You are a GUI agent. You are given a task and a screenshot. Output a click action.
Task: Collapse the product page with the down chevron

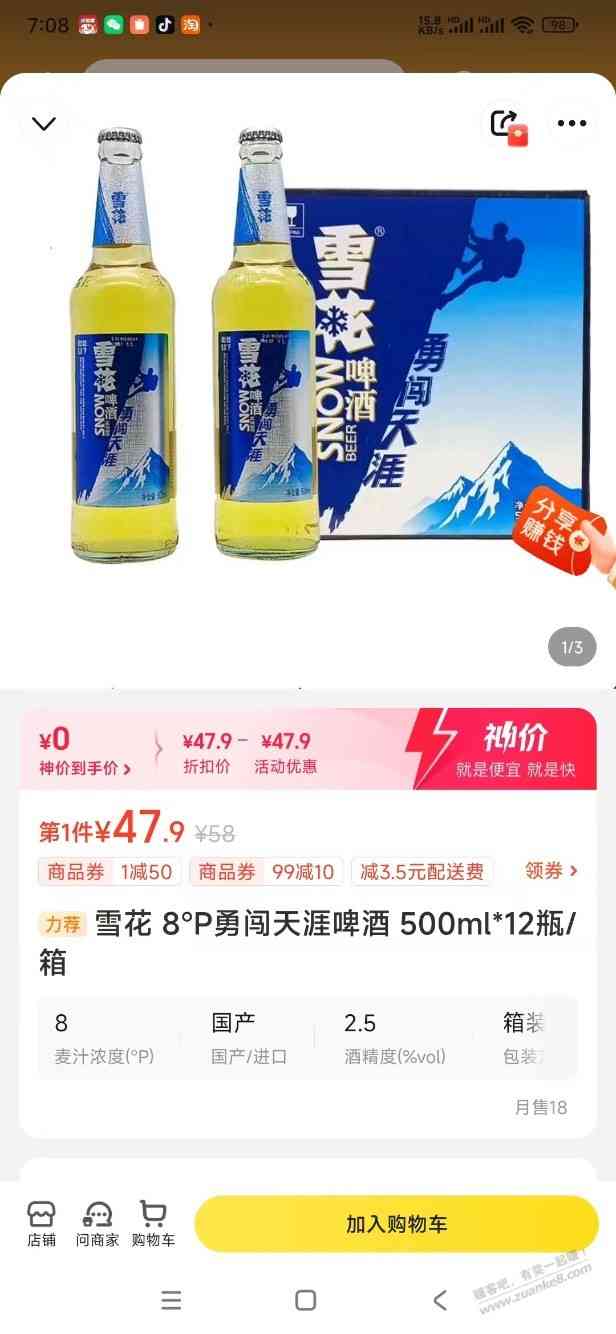(x=44, y=124)
